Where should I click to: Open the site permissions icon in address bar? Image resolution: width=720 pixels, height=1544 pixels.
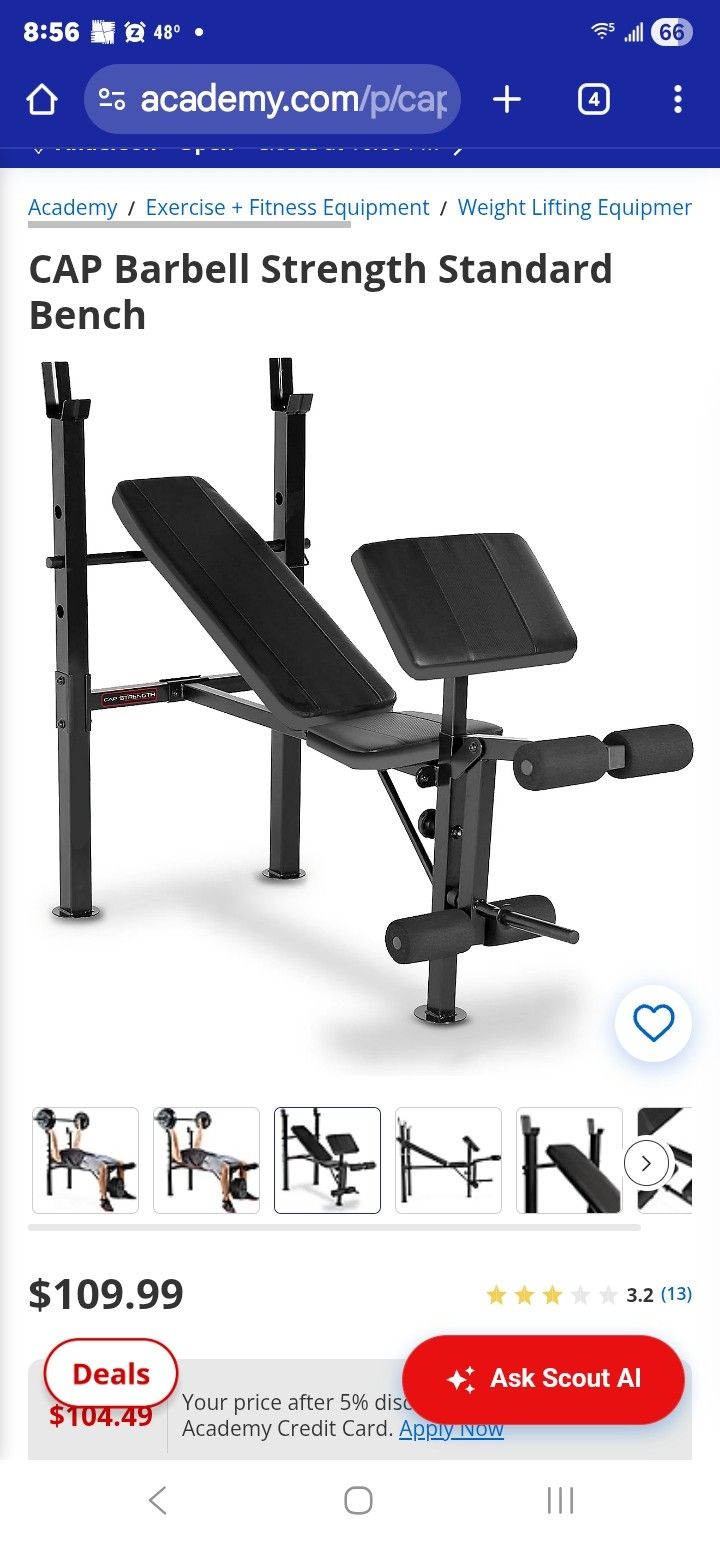pos(112,99)
